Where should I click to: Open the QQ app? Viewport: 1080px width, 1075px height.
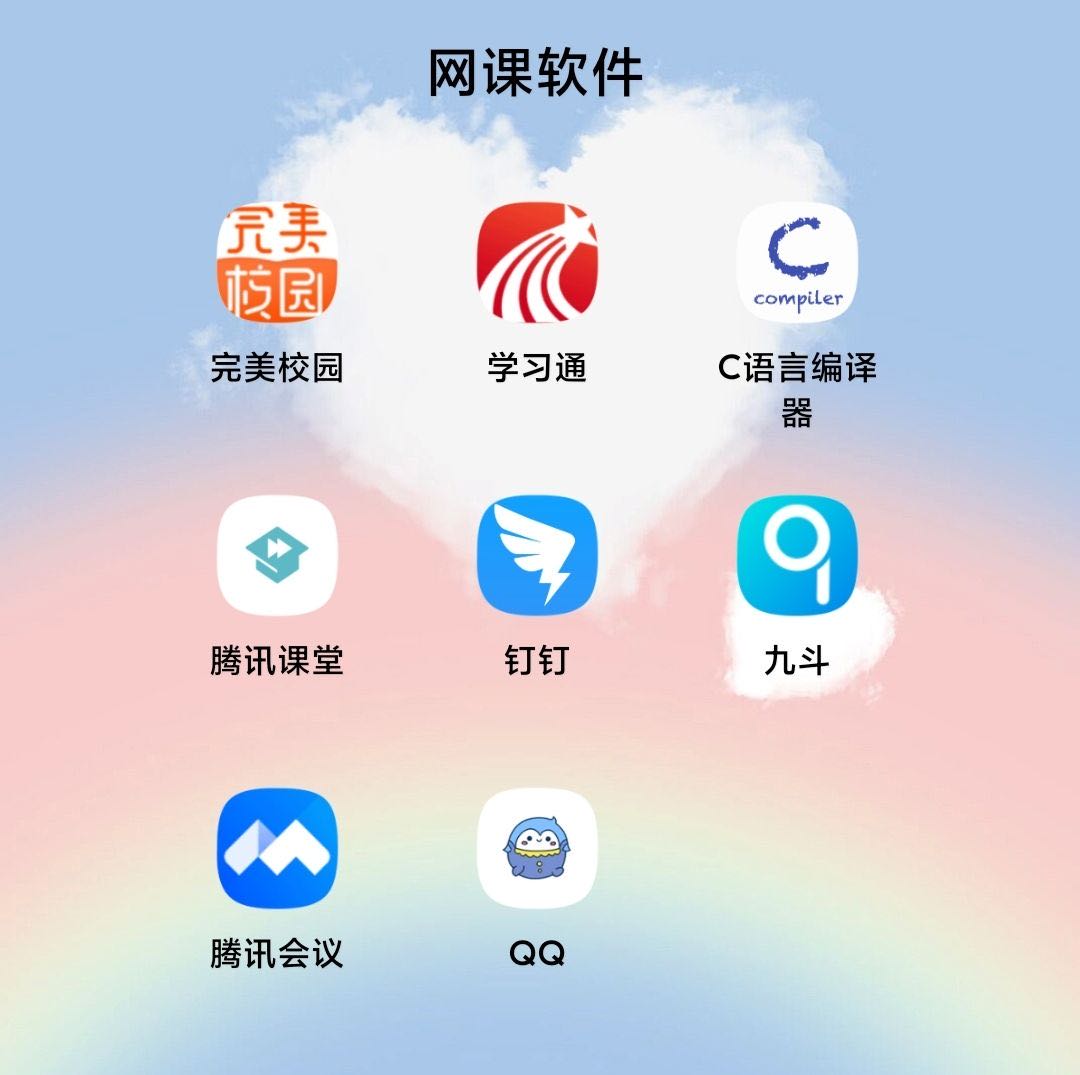coord(537,848)
